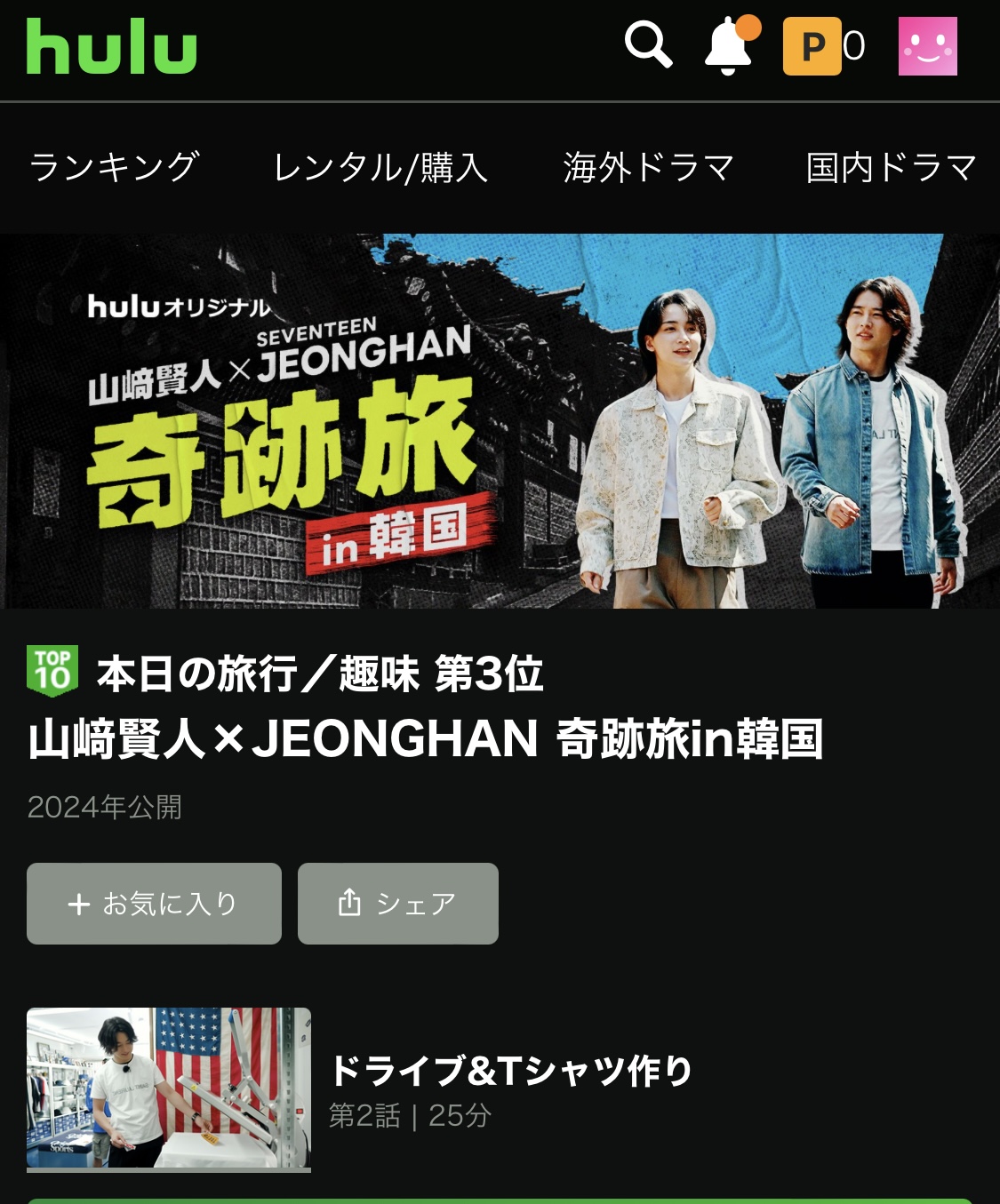
Task: Share this show via シェア button
Action: (397, 904)
